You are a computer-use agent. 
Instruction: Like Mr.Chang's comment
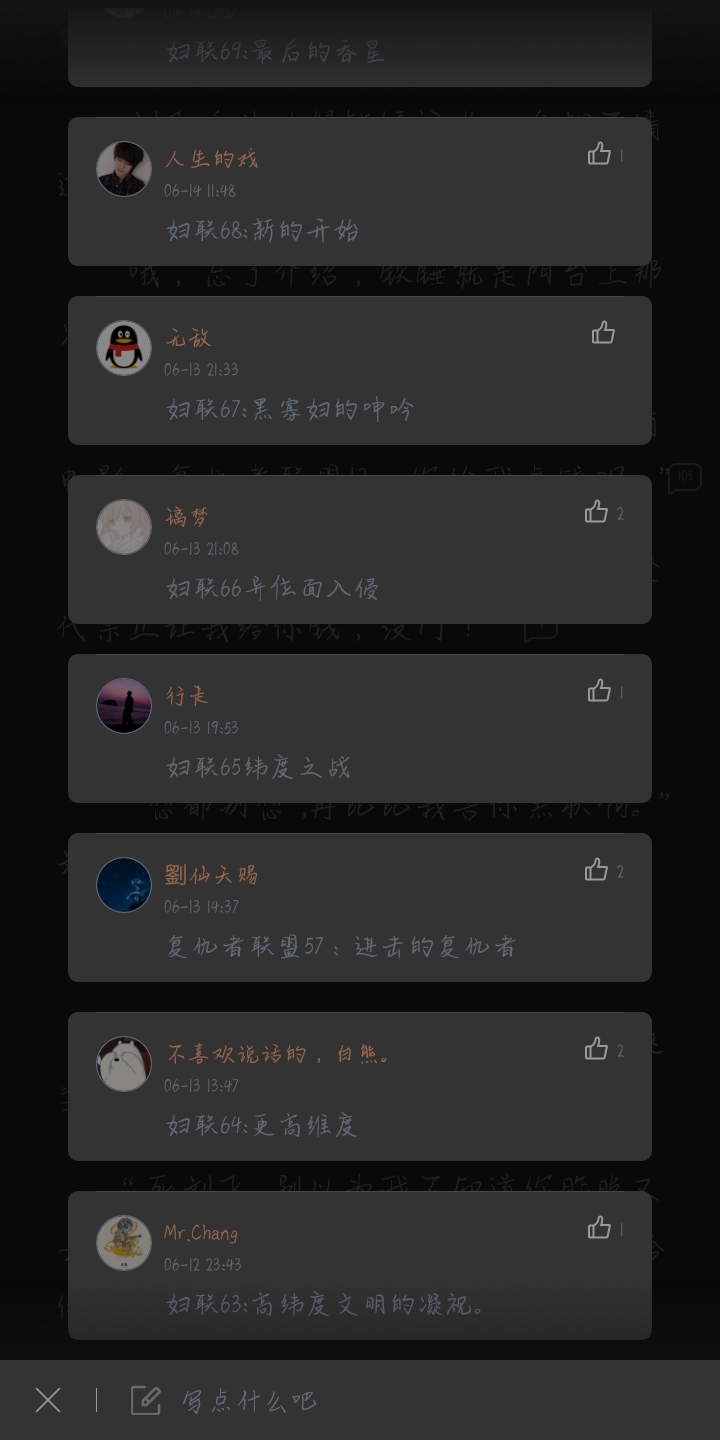[600, 1228]
